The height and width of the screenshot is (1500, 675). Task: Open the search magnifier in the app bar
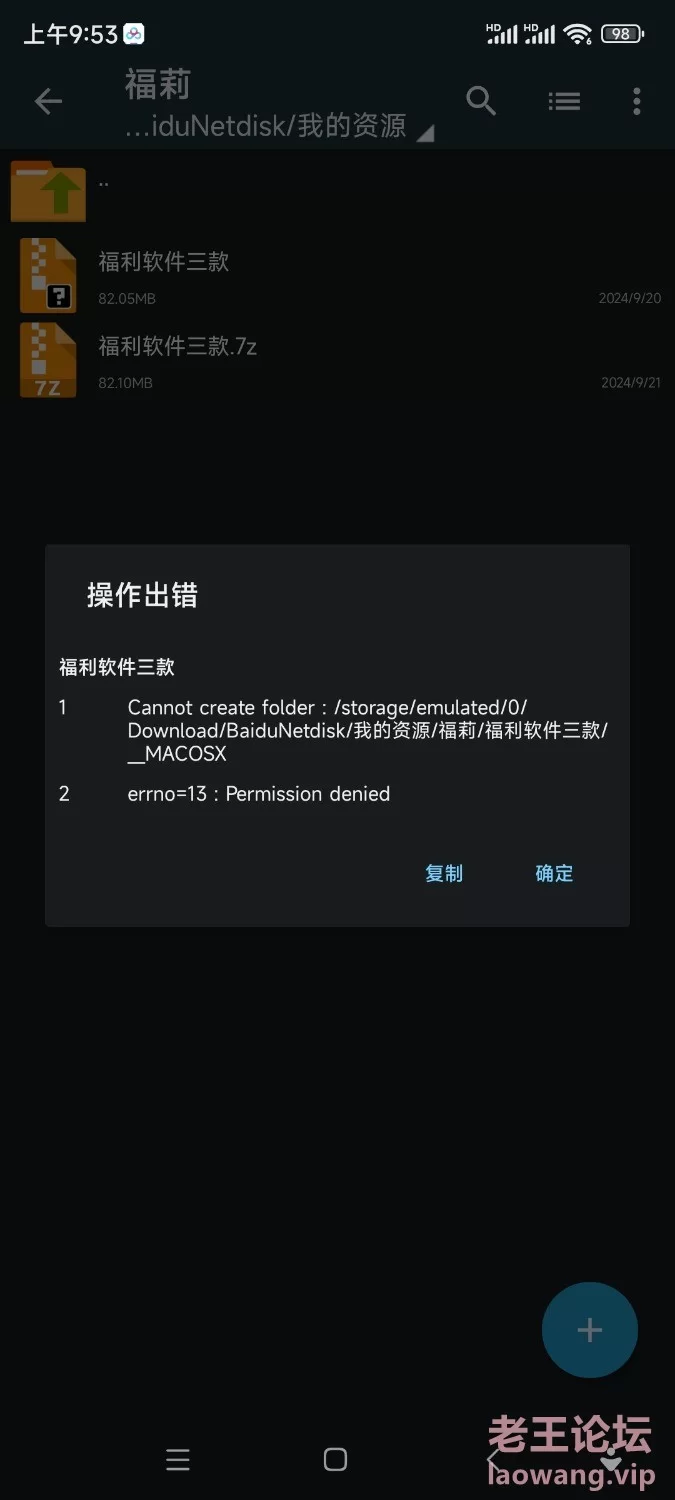point(481,101)
